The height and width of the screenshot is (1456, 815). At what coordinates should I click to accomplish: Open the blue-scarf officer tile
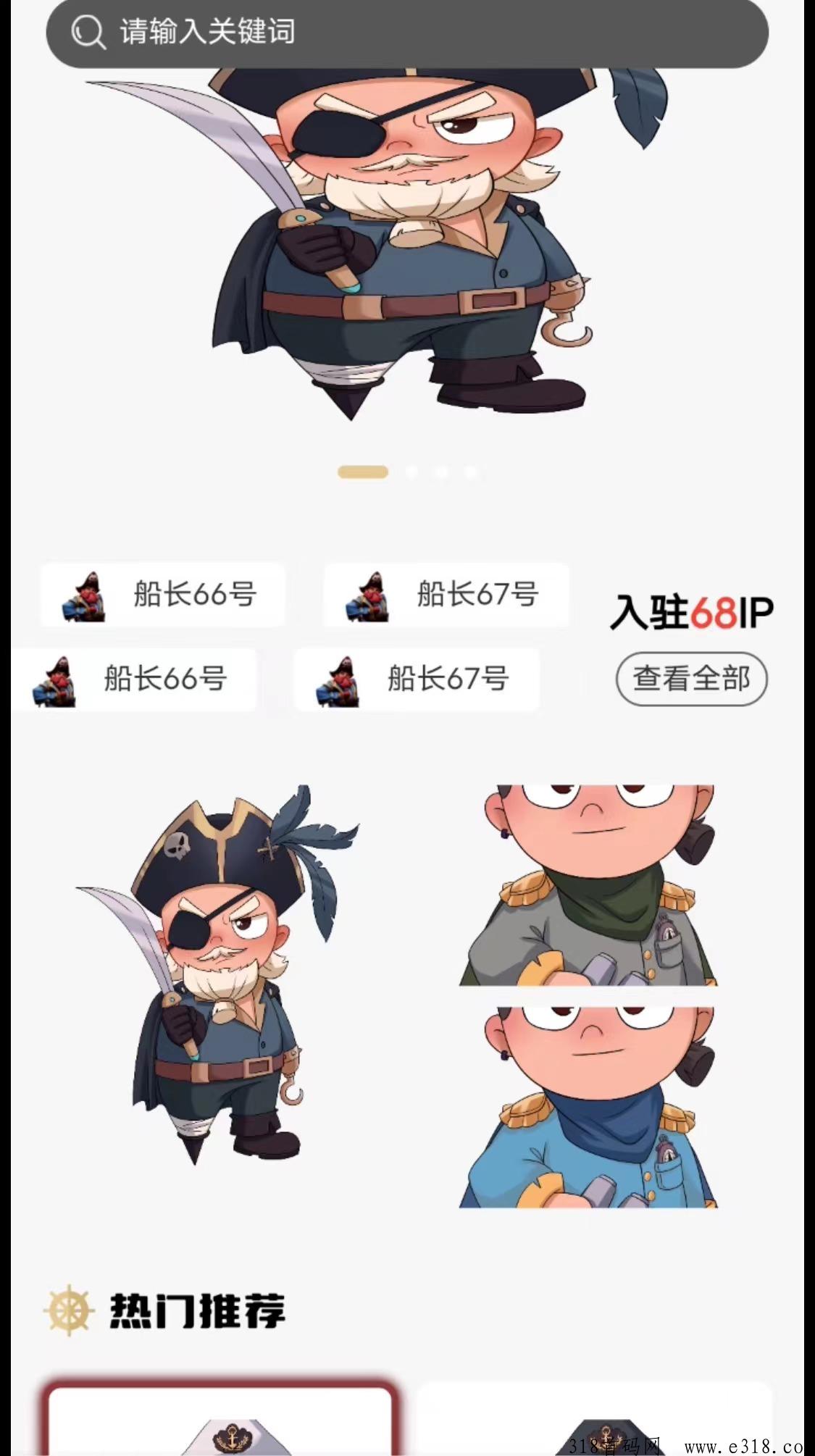tap(588, 1107)
